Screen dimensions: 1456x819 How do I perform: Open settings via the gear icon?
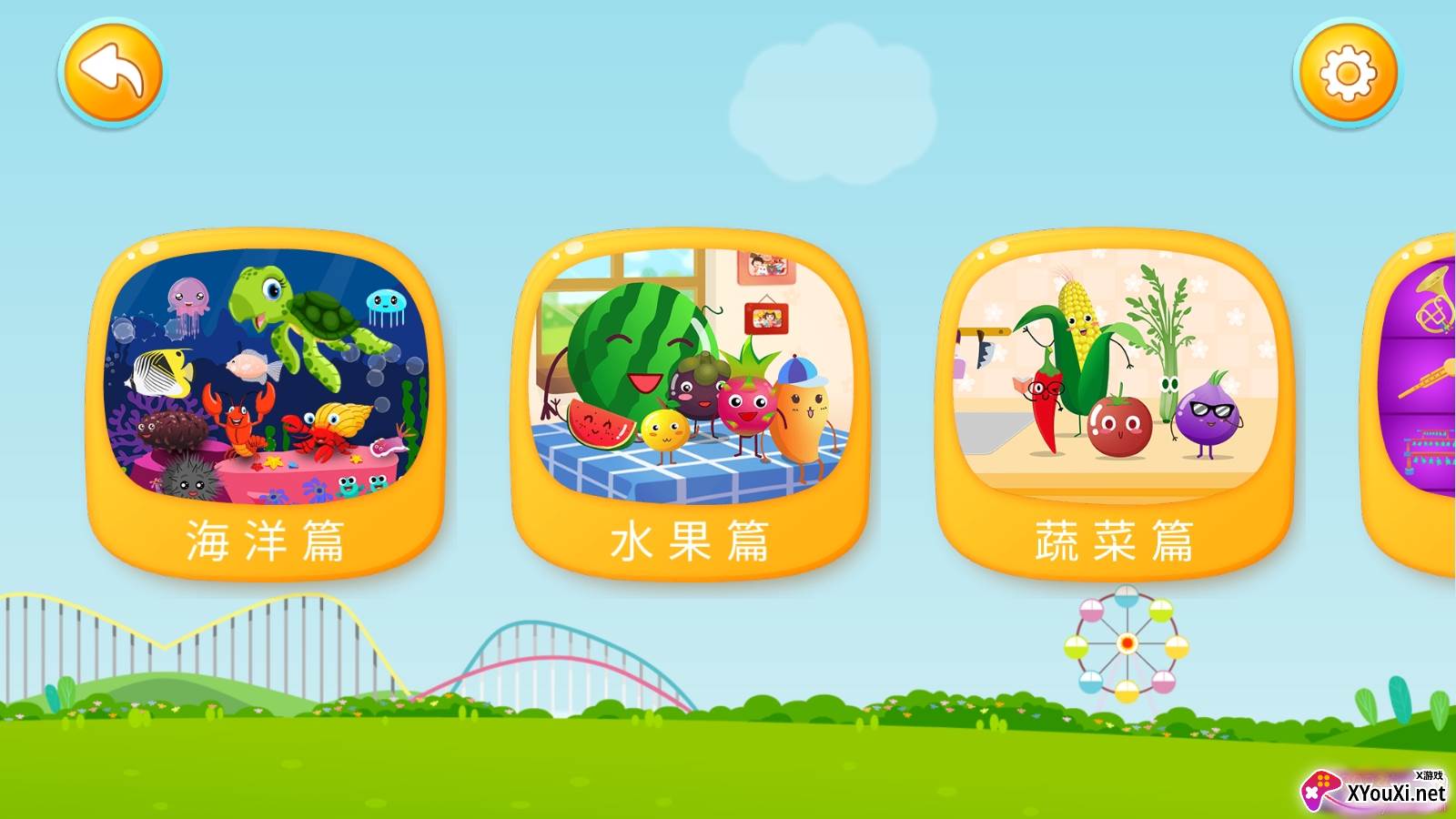click(1347, 73)
